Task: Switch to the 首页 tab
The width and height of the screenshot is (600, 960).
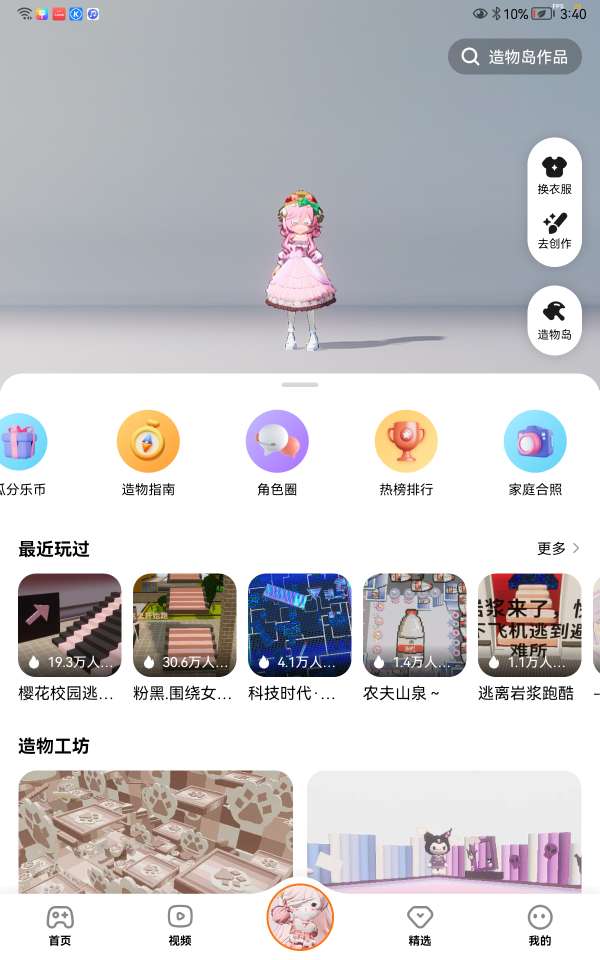Action: coord(60,926)
